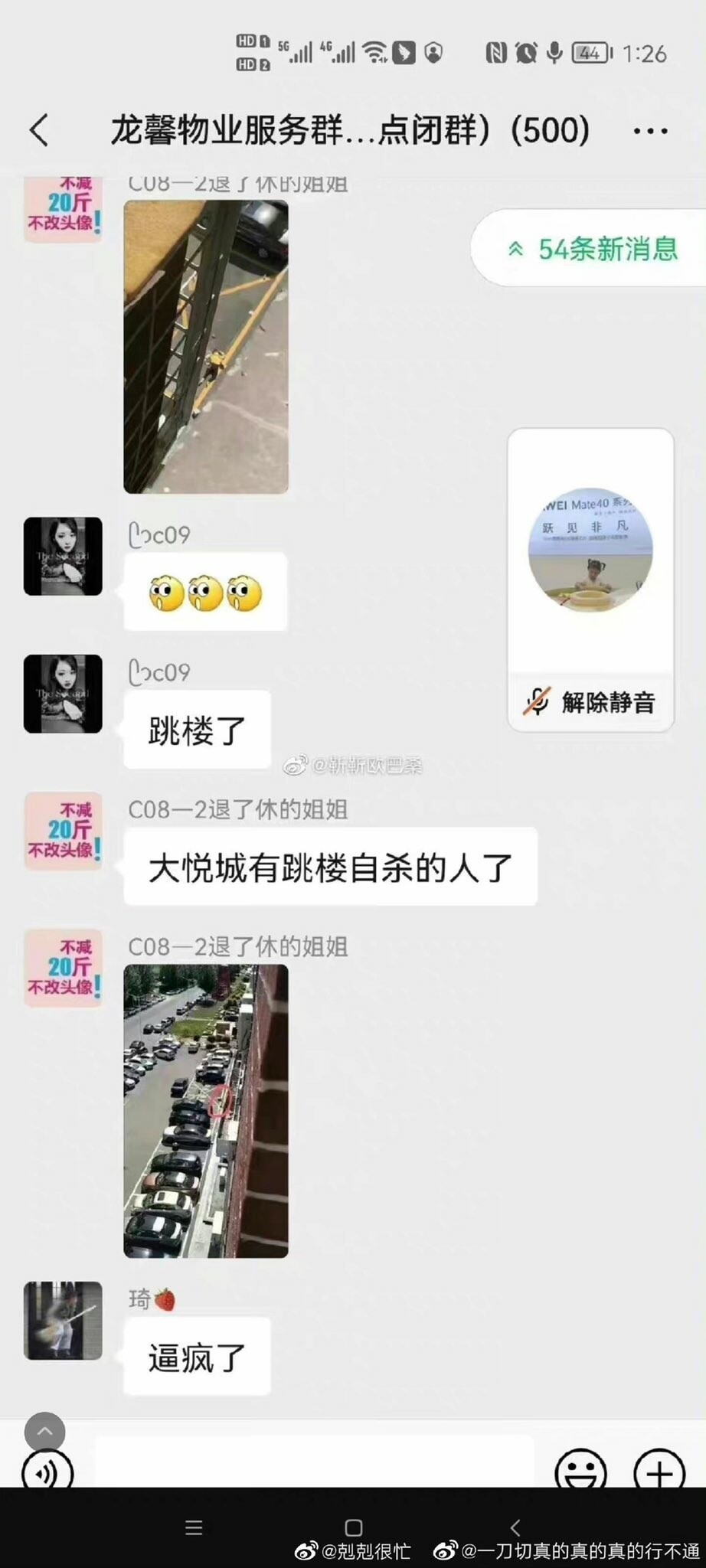Go back from the group chat

click(x=39, y=130)
